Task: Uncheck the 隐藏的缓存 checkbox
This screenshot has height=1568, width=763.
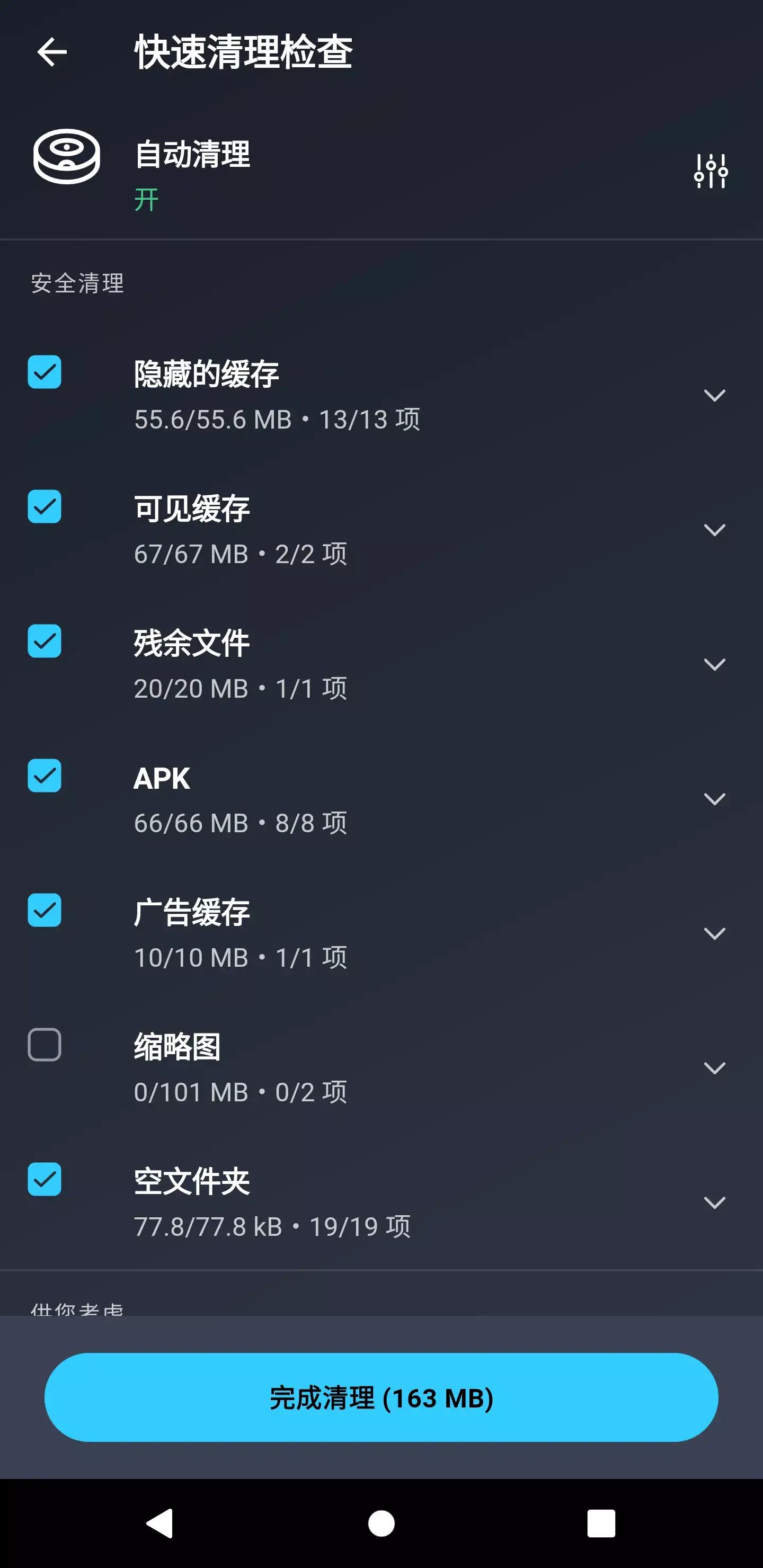Action: pos(44,372)
